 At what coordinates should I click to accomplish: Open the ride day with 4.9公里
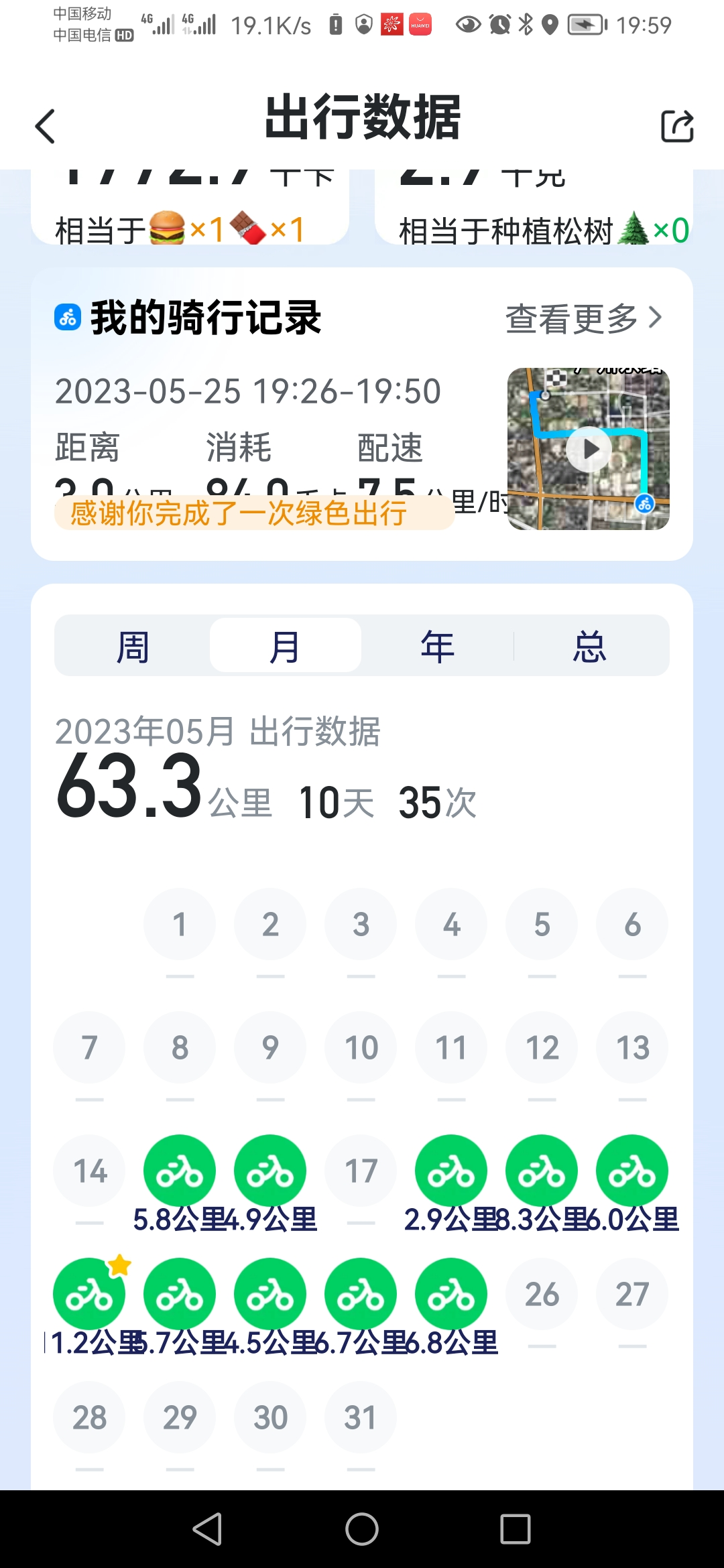(270, 1171)
